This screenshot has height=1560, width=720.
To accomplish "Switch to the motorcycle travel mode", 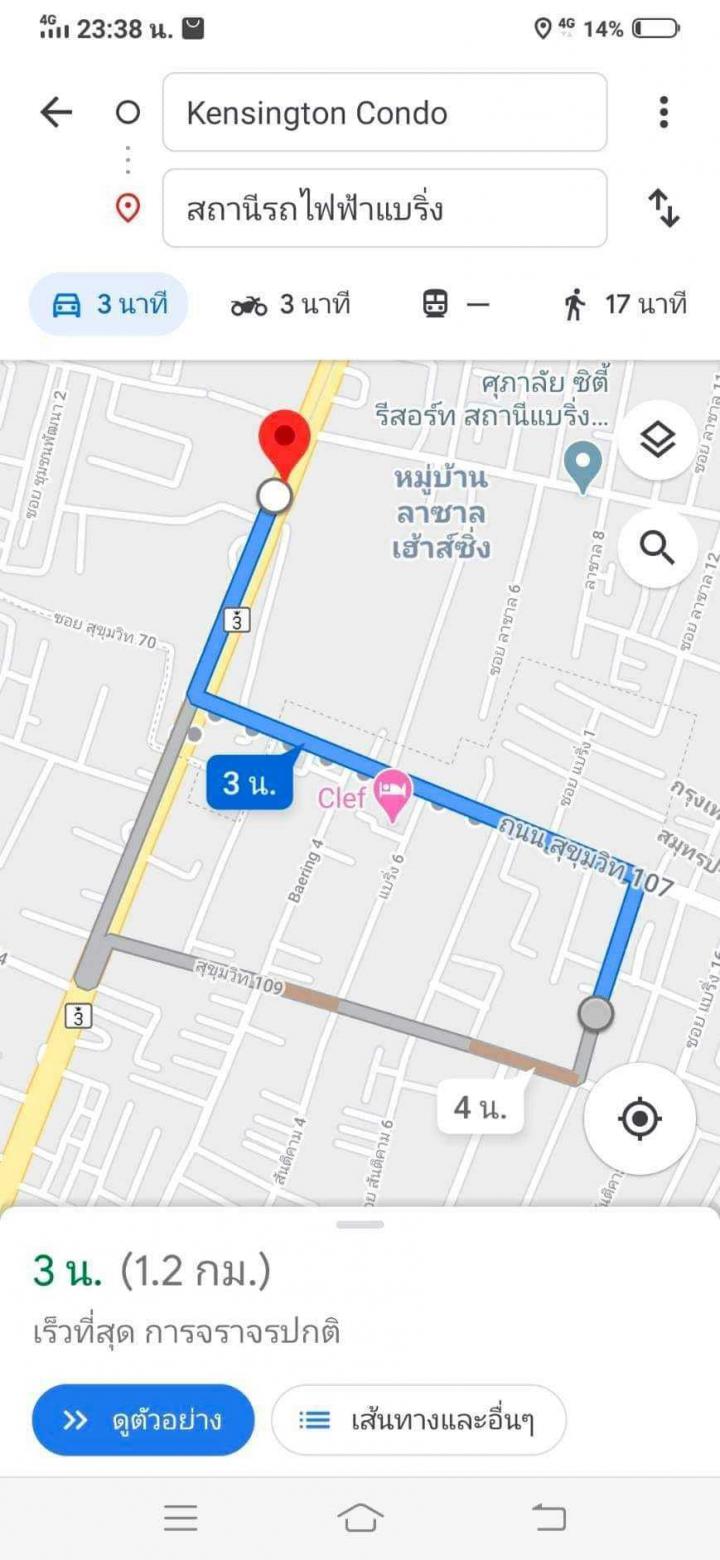I will (x=290, y=305).
